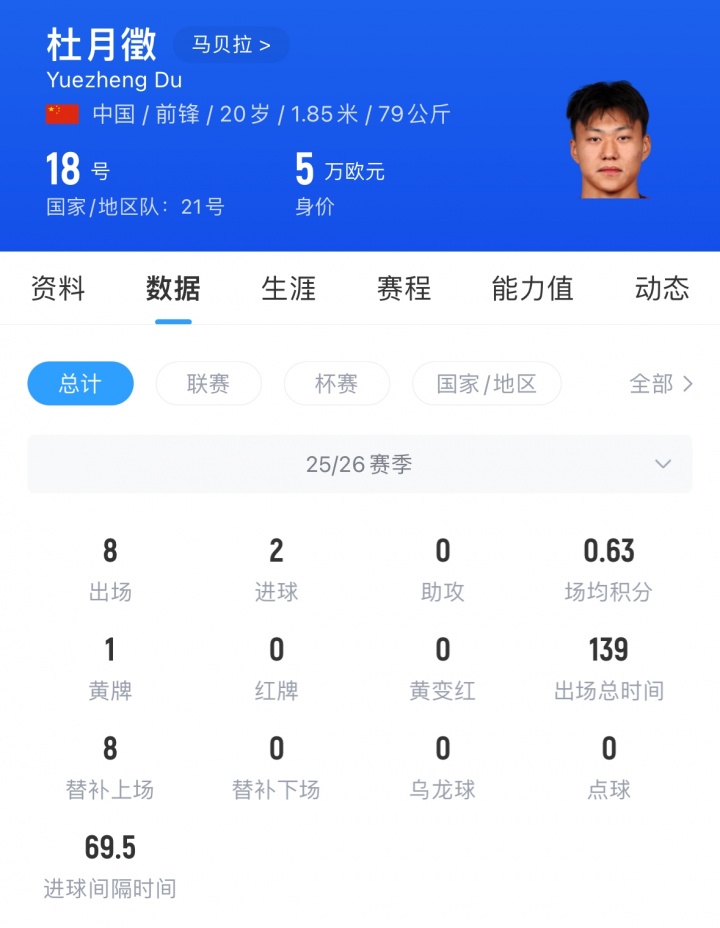Switch to the 资料 tab

(58, 289)
